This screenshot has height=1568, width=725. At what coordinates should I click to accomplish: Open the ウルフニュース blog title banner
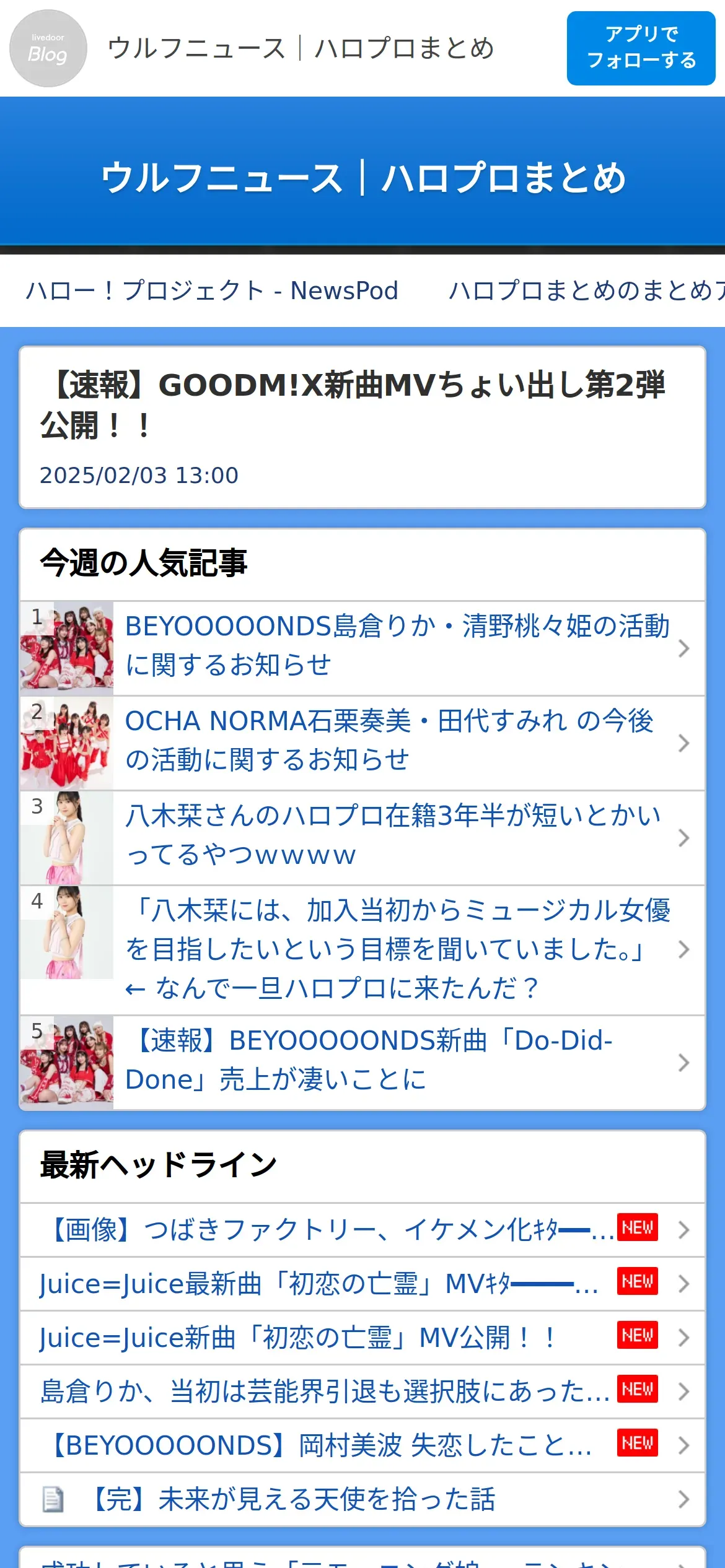click(x=362, y=178)
